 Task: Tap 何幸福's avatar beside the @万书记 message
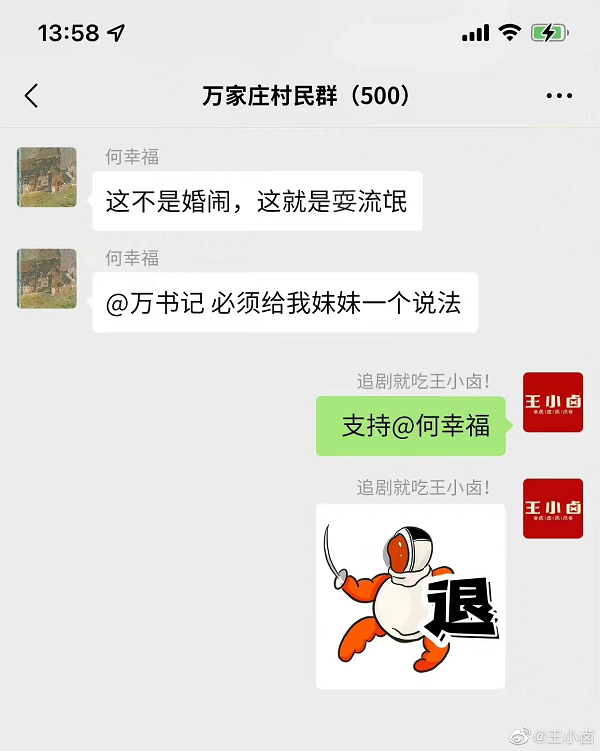[47, 278]
